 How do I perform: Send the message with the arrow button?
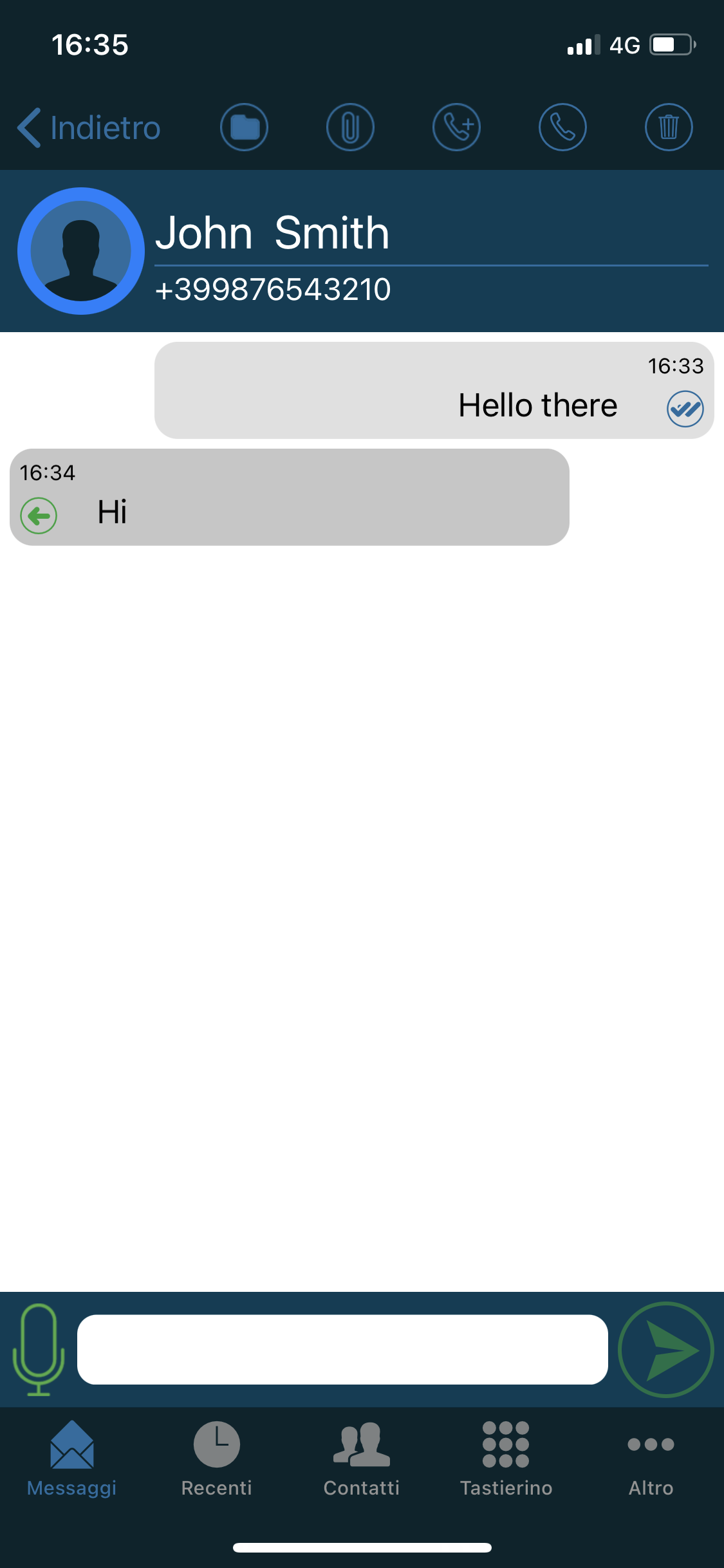tap(666, 1349)
